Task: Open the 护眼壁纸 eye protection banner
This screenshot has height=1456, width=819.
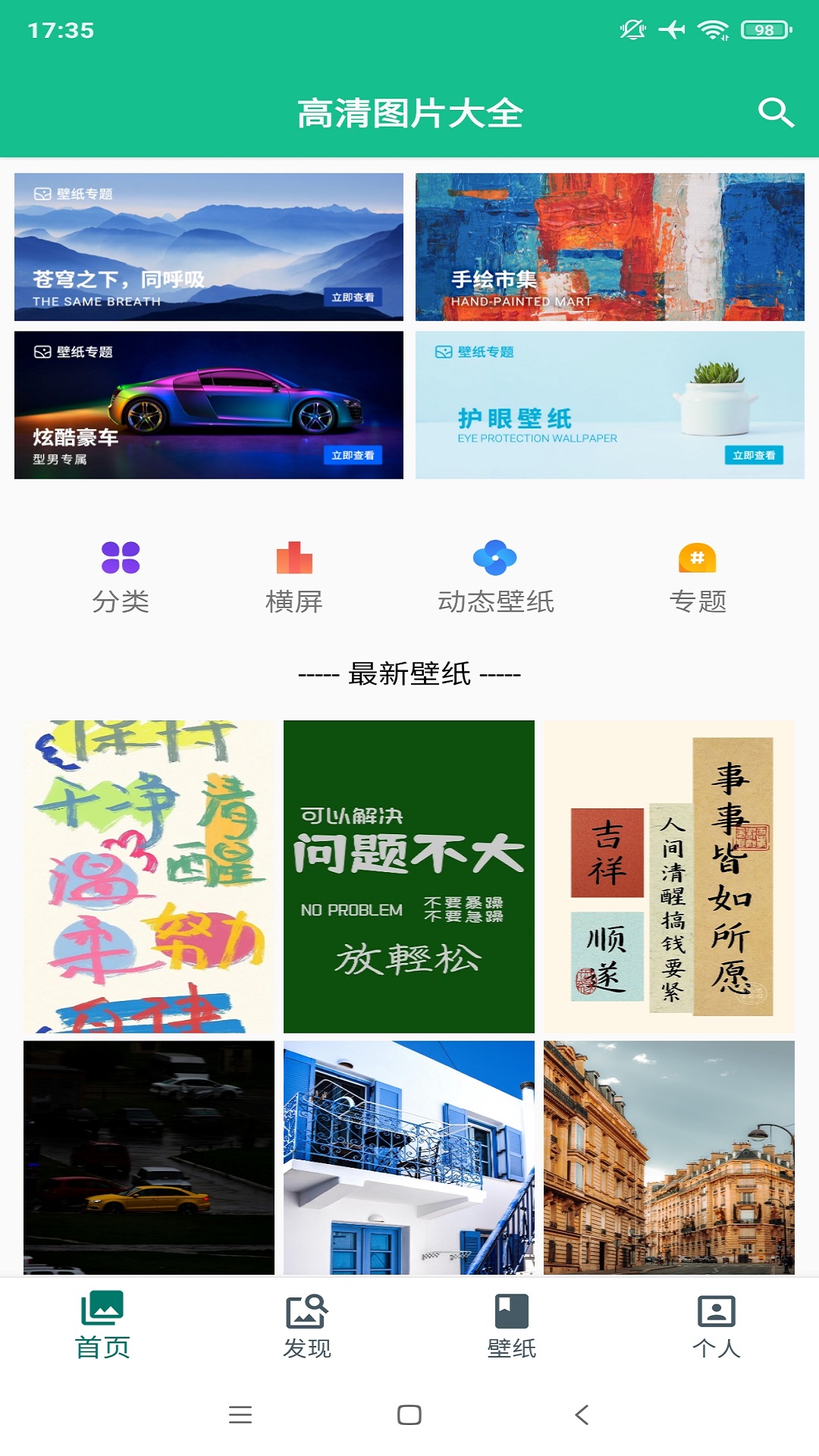Action: point(610,405)
